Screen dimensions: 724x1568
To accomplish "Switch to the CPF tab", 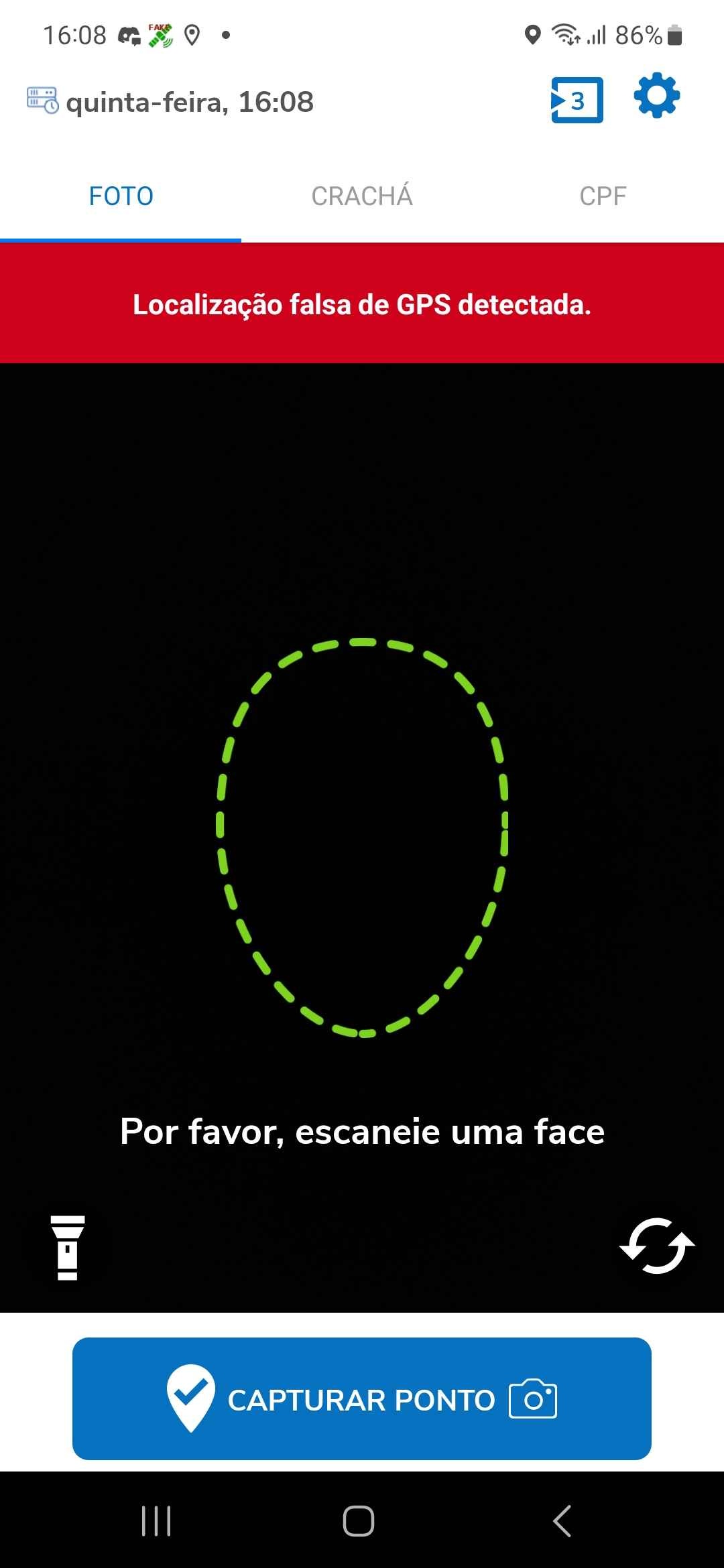I will (603, 196).
